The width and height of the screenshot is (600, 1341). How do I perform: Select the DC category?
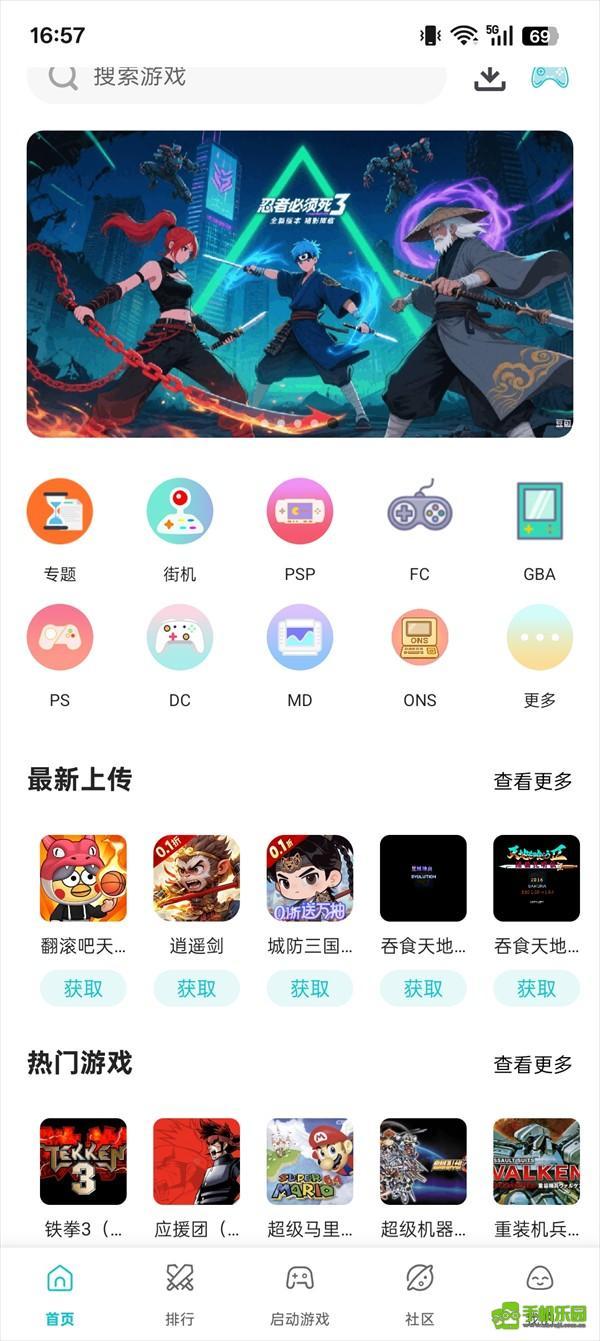[180, 638]
